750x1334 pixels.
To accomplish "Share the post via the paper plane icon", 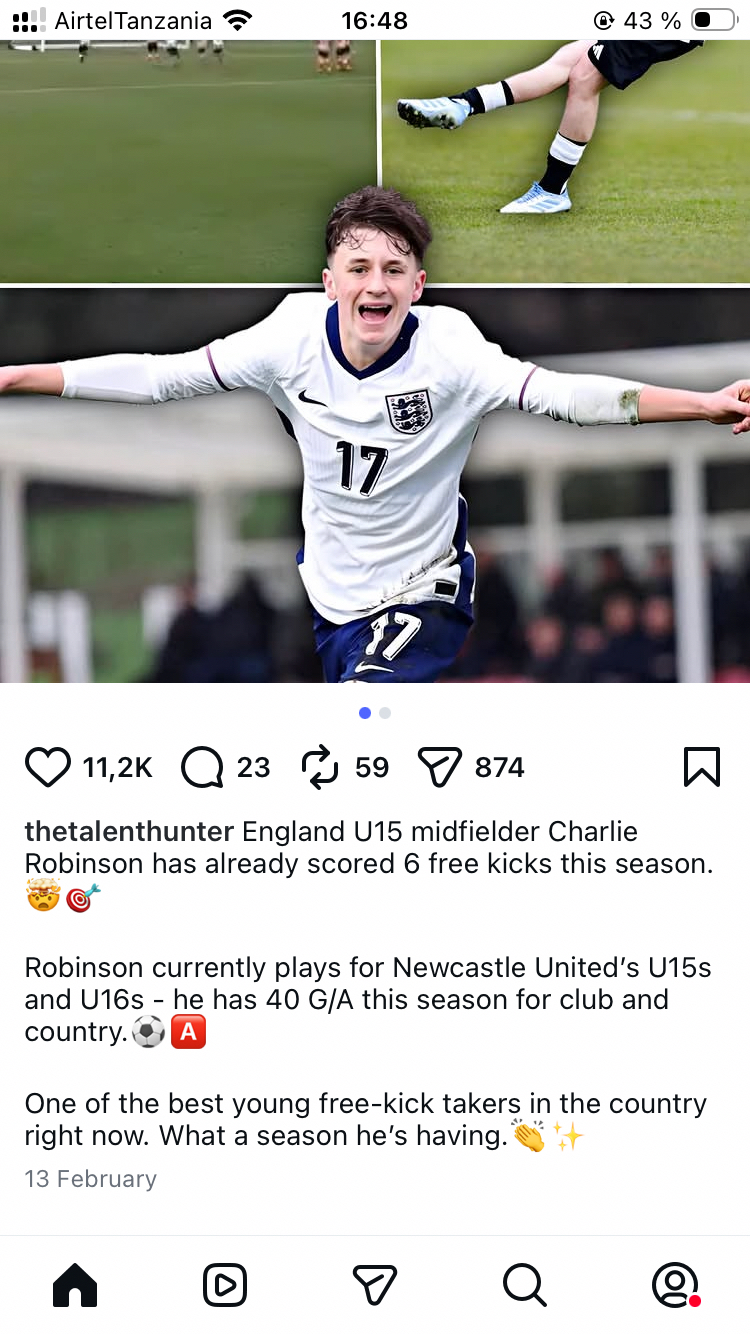I will [x=438, y=767].
